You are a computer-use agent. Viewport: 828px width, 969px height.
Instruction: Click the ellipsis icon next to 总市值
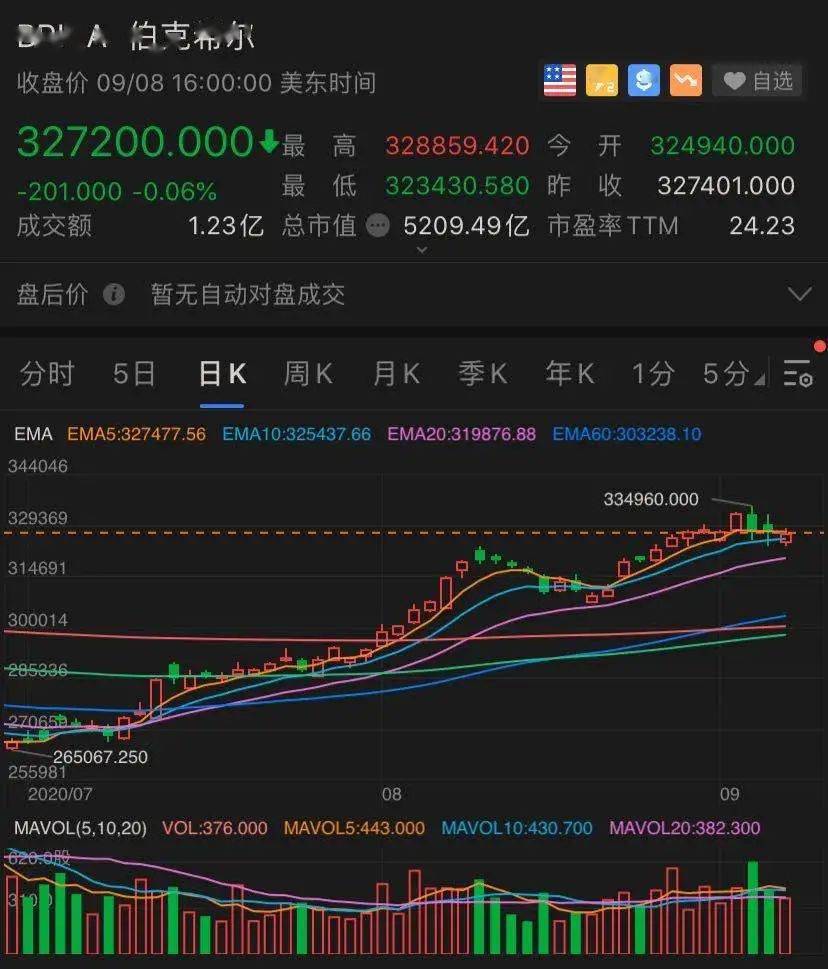(x=377, y=226)
